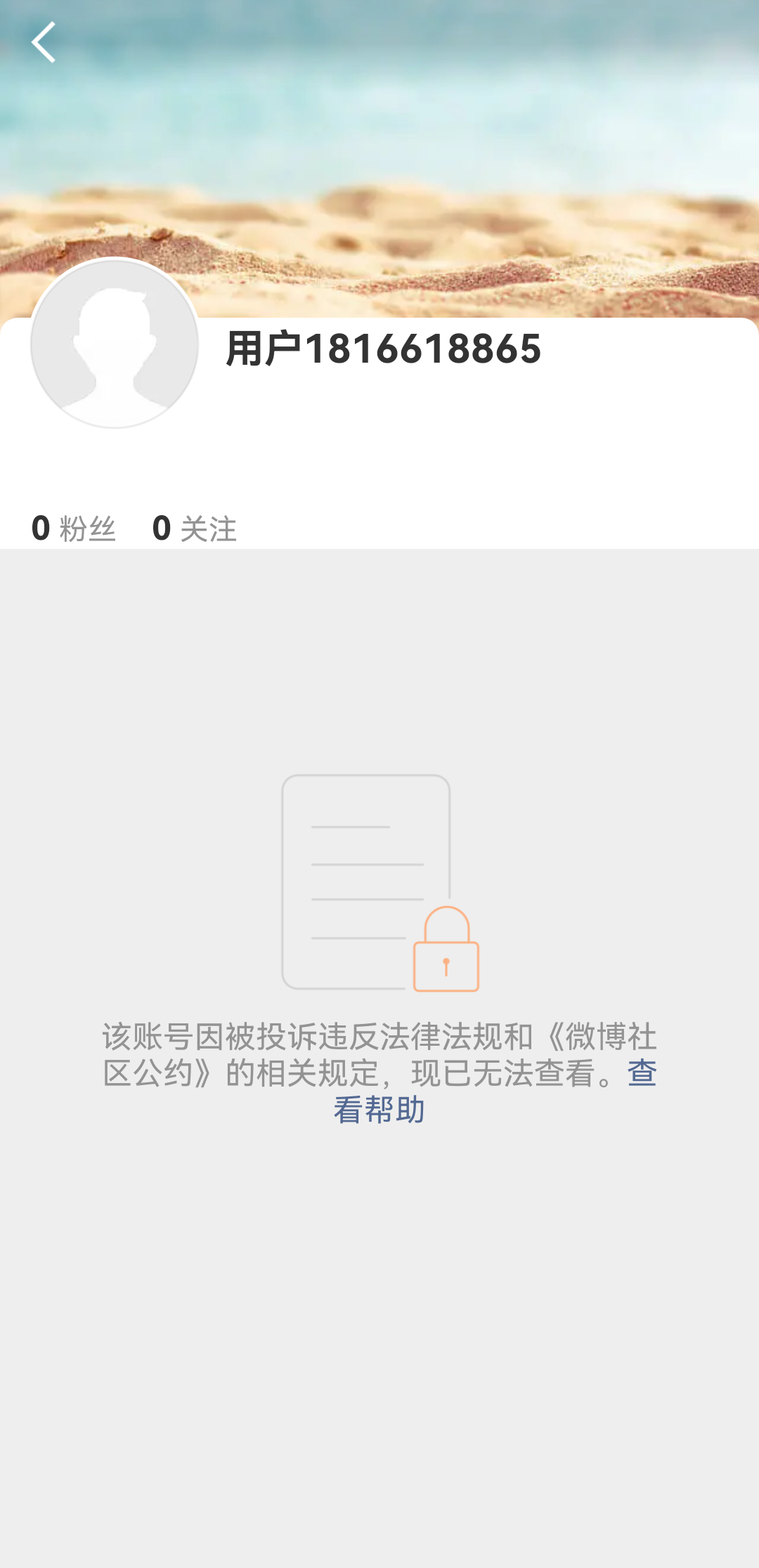Tap the number 0 next to 粉丝
The width and height of the screenshot is (759, 1568).
tap(40, 528)
